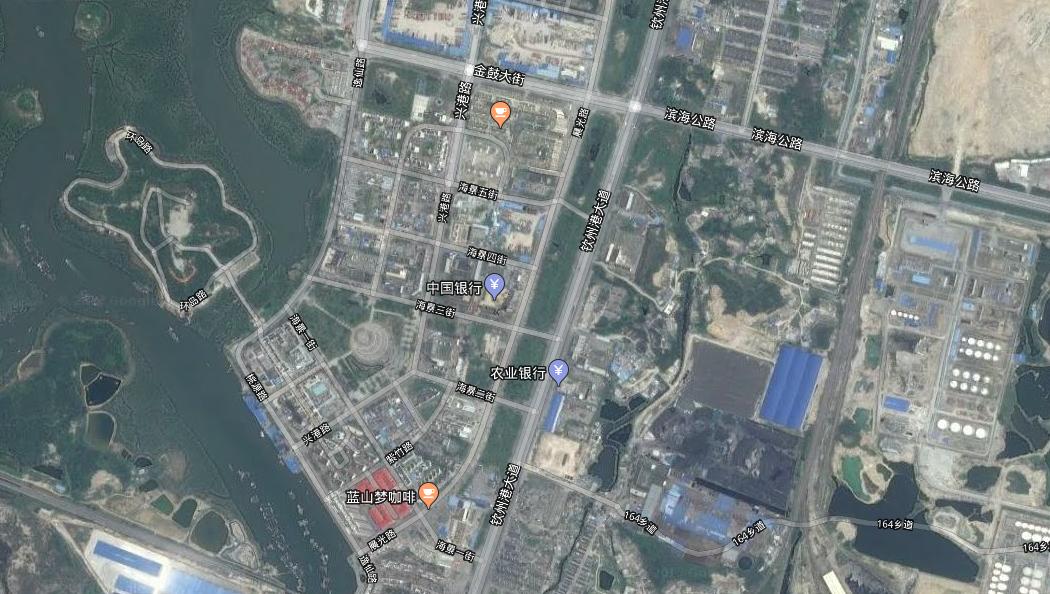Tap the 蓝山梦咖啡 cafe marker
Screen dimensions: 1050x594
[428, 493]
